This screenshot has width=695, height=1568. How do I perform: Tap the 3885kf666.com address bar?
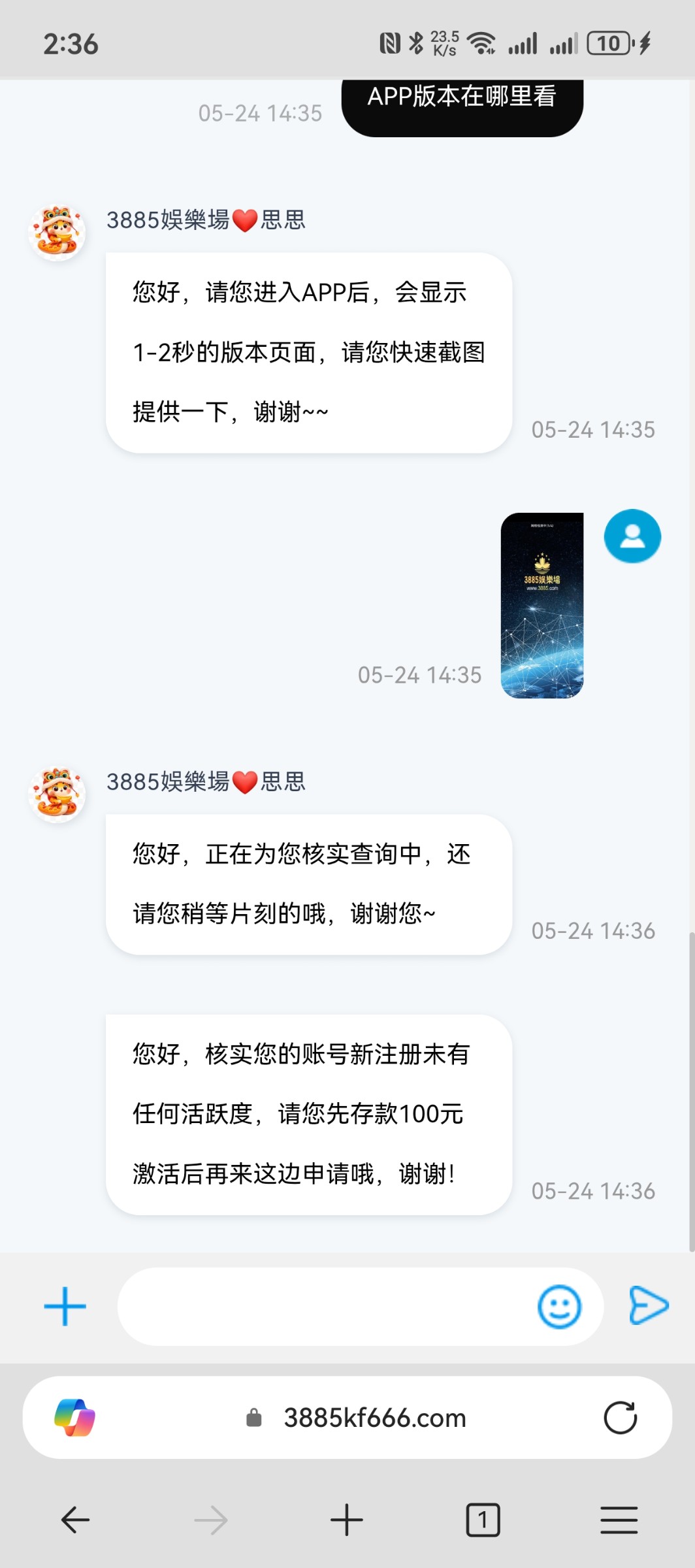click(x=374, y=1418)
